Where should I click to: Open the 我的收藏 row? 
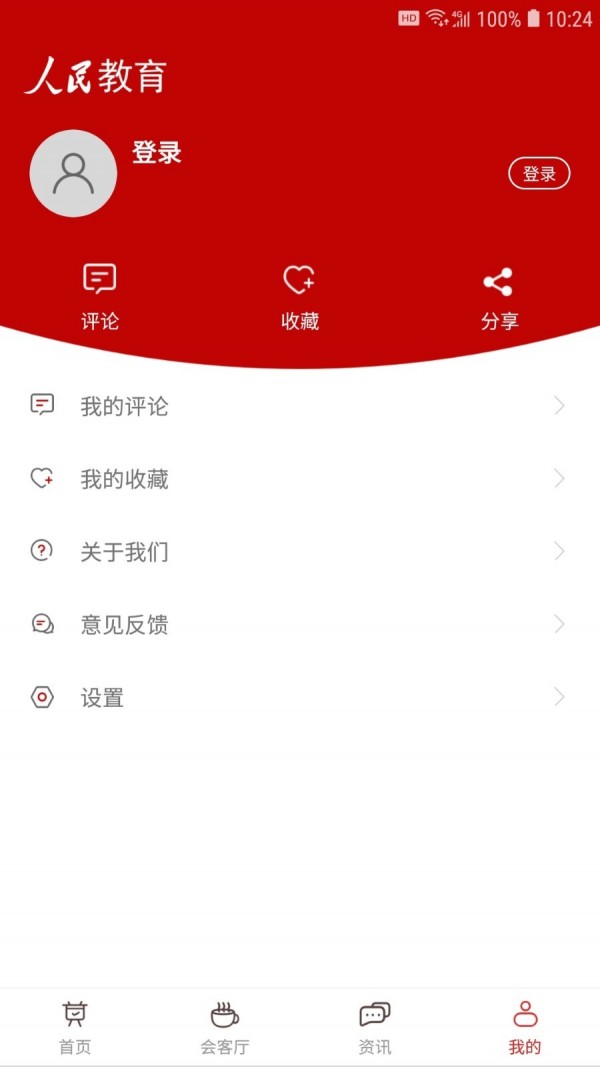coord(300,479)
